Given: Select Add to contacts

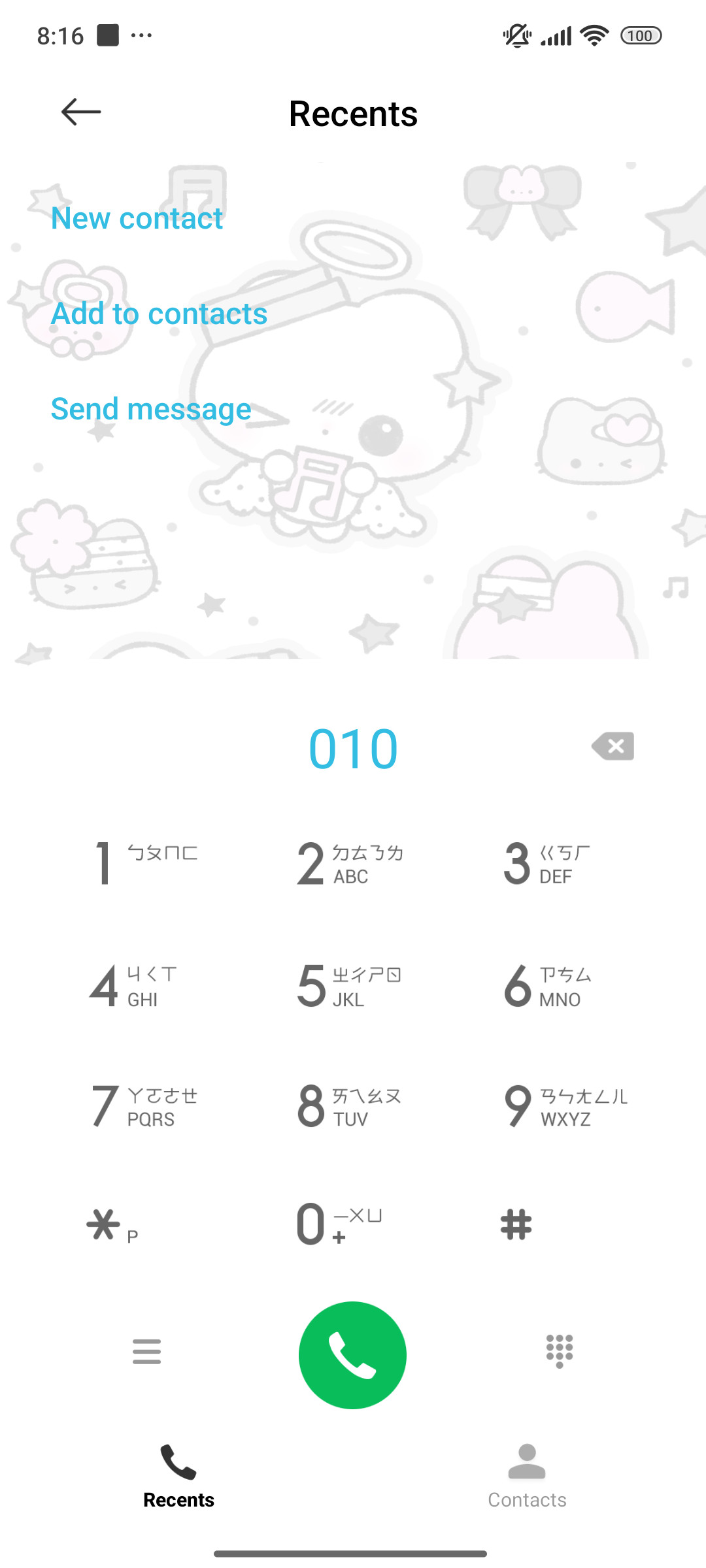Looking at the screenshot, I should [159, 314].
